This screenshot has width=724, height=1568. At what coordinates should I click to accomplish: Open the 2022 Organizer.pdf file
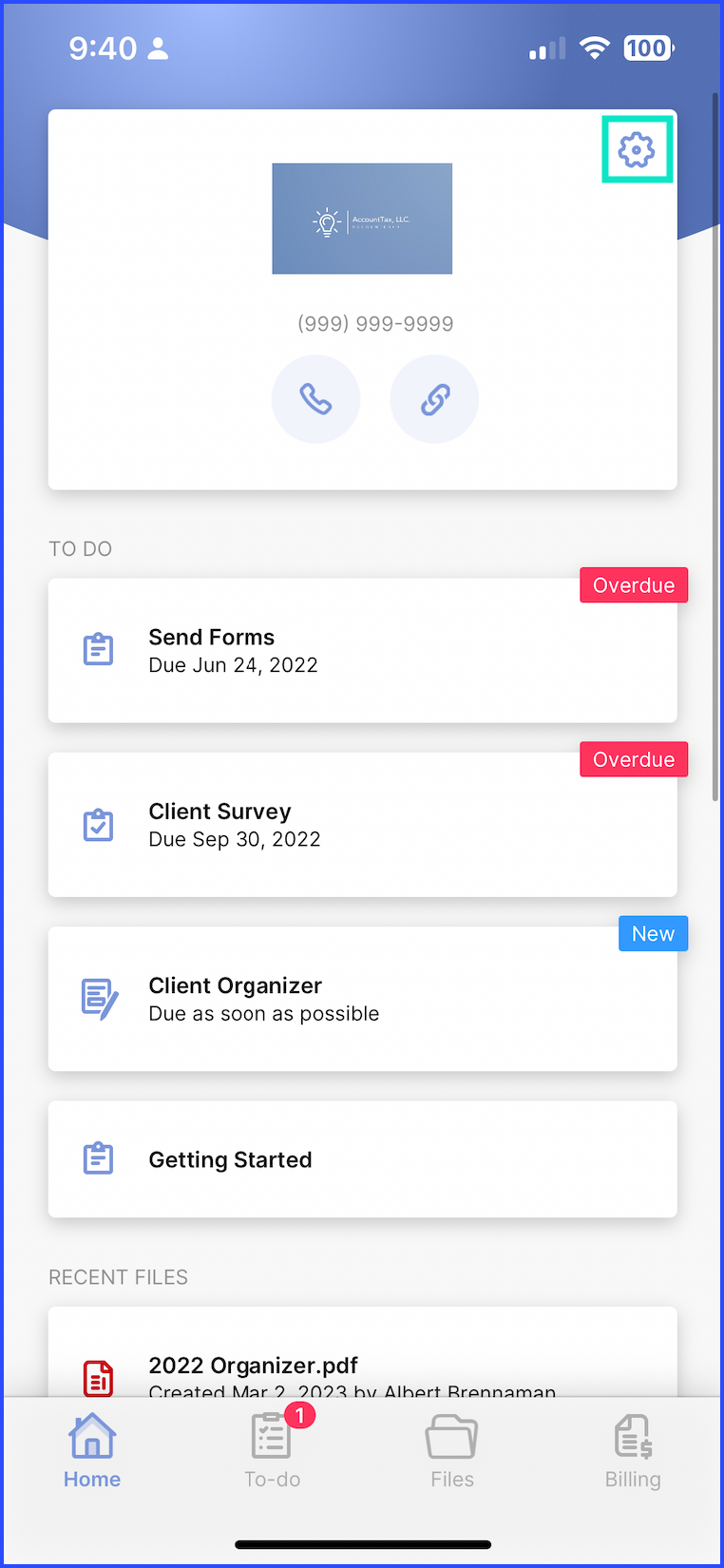click(362, 1367)
